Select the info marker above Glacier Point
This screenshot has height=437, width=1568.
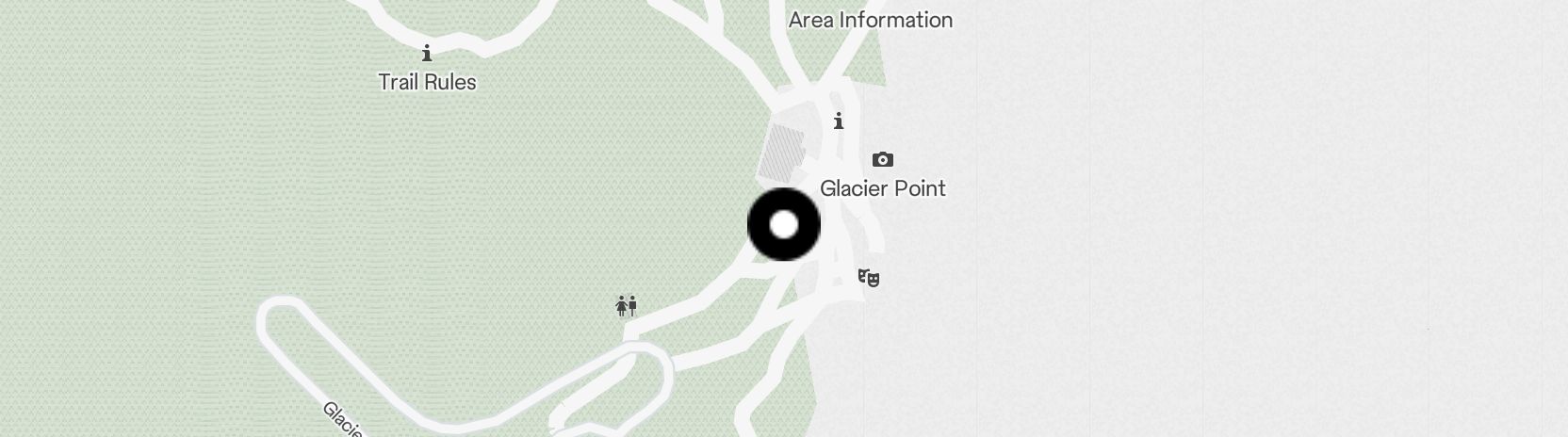(x=839, y=121)
